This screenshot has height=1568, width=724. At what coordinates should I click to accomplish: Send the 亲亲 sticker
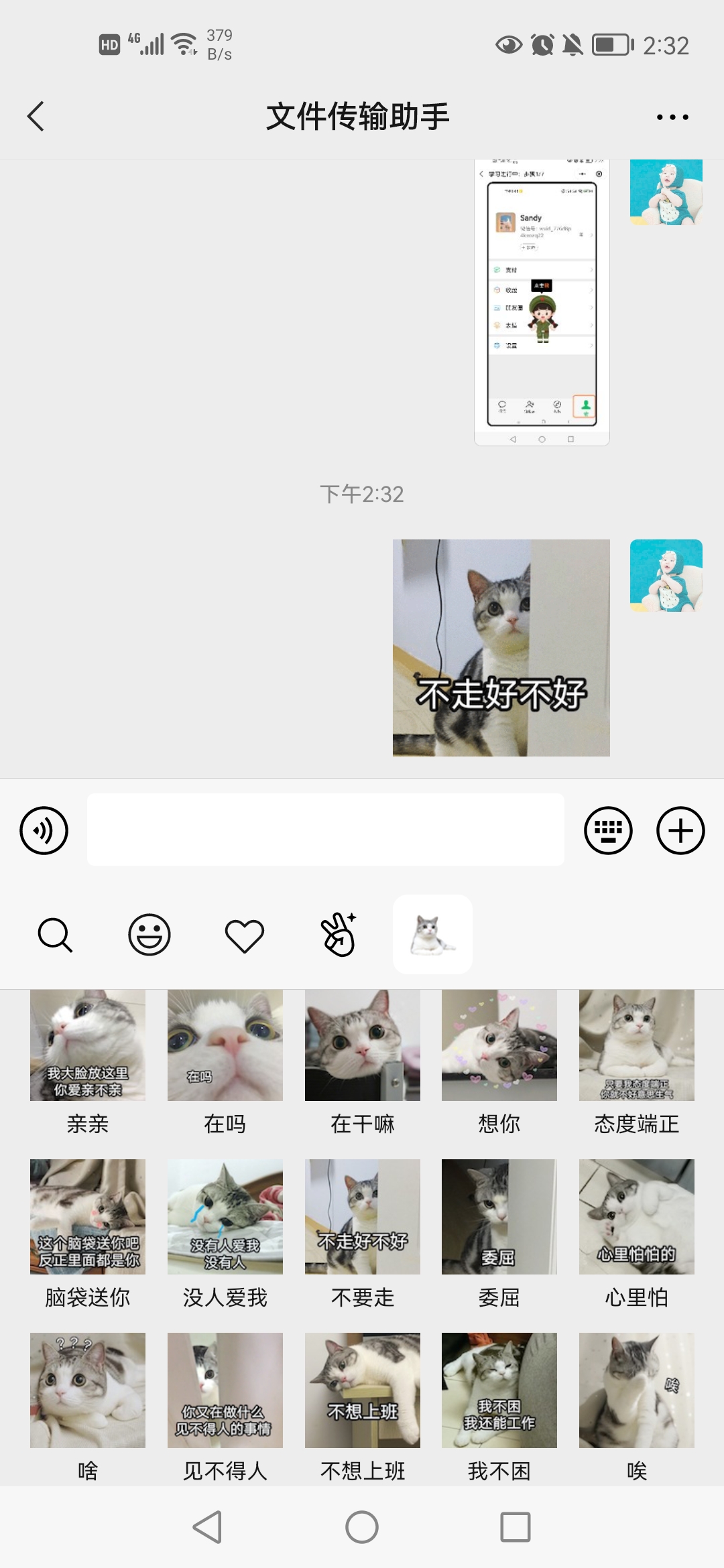[87, 1044]
